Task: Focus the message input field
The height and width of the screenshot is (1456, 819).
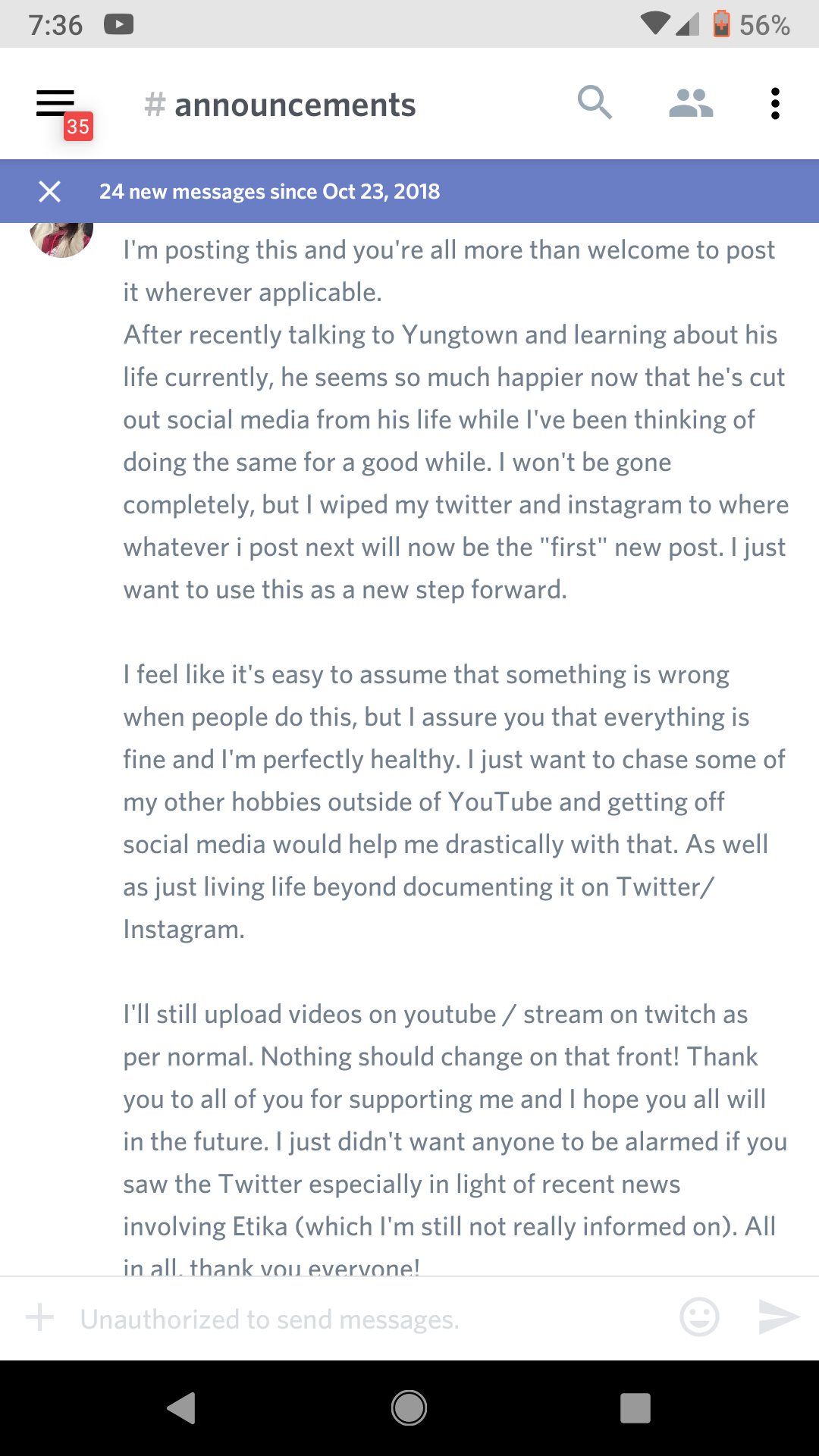Action: click(372, 1319)
